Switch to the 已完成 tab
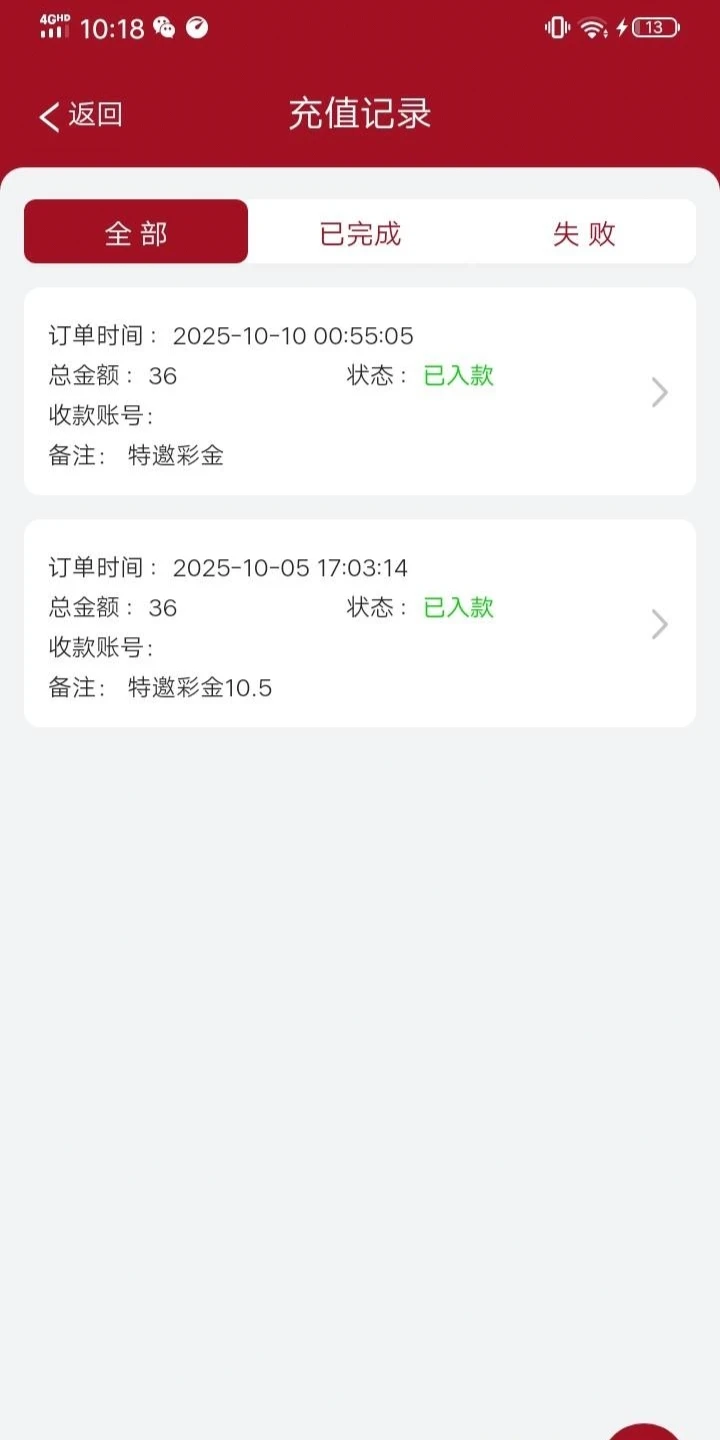 [x=360, y=232]
